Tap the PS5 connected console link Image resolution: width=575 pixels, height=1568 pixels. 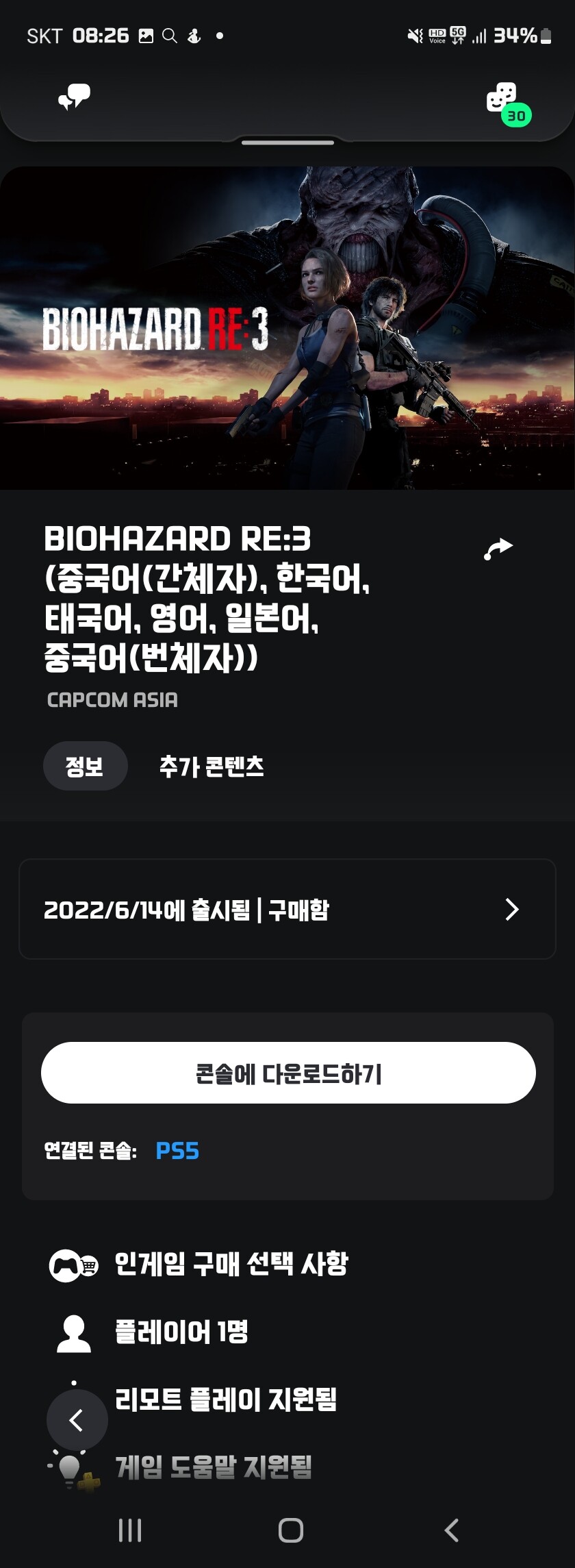click(x=177, y=1152)
